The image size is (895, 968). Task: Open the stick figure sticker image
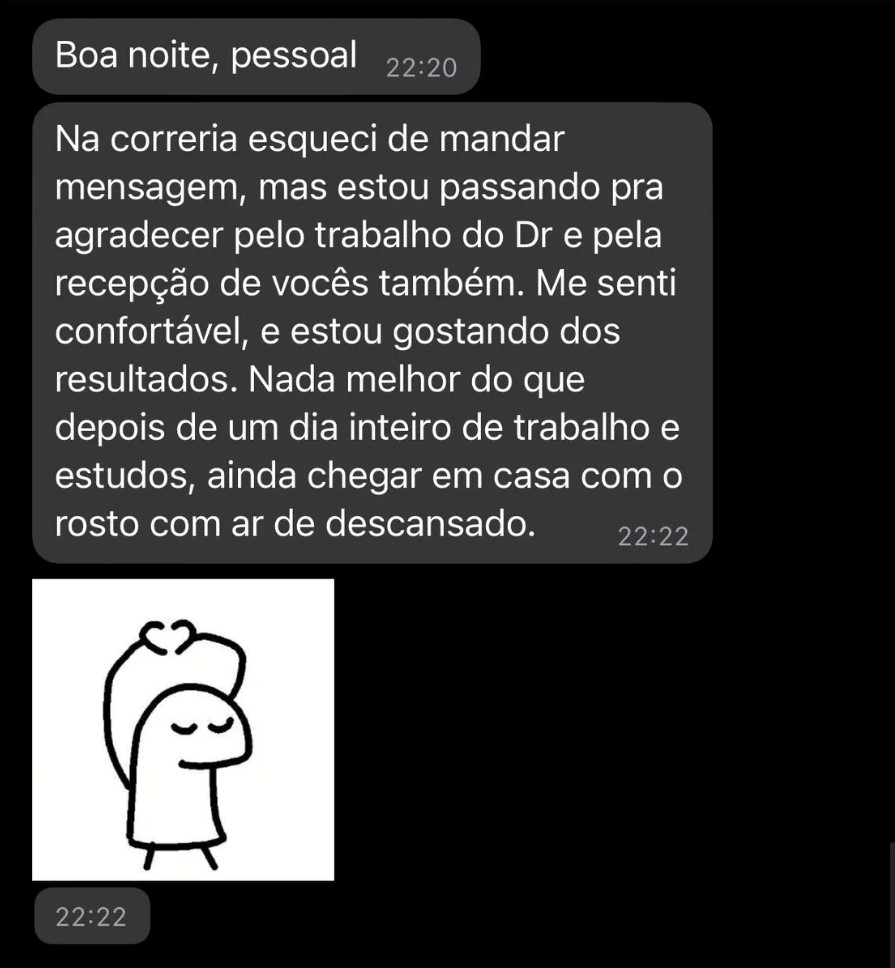click(182, 730)
